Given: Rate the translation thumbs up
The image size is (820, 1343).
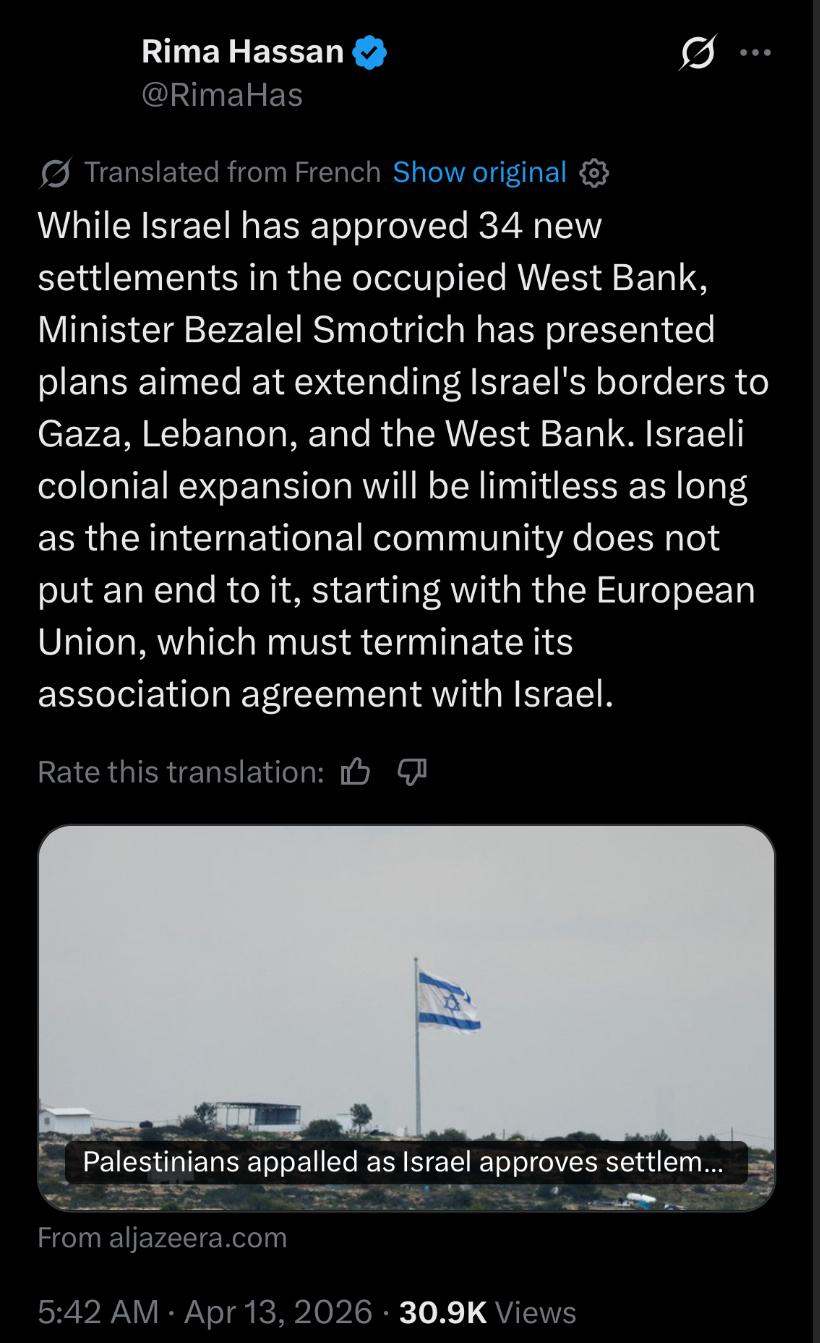Looking at the screenshot, I should click(x=356, y=772).
